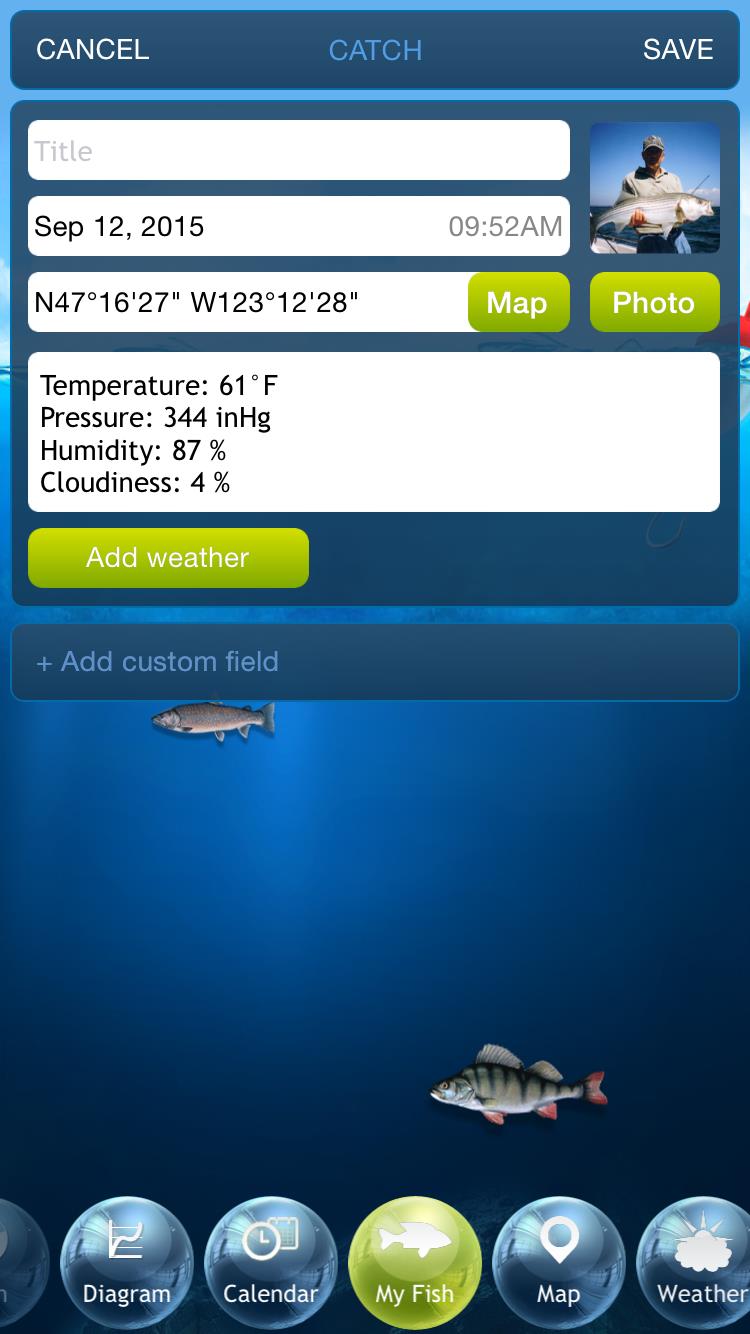Save the catch entry
Viewport: 750px width, 1334px height.
tap(678, 49)
